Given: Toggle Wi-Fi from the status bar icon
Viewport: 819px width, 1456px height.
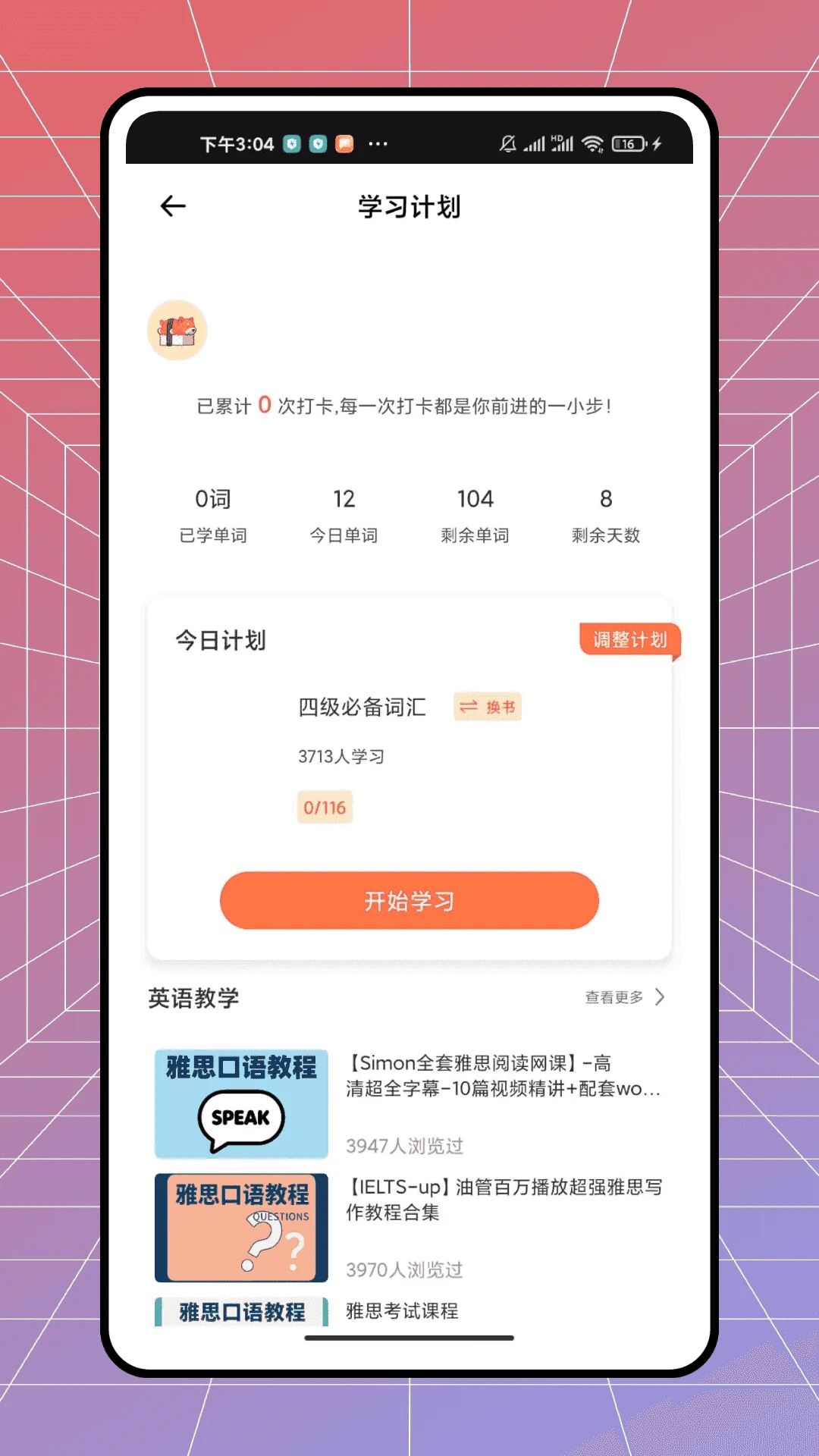Looking at the screenshot, I should coord(594,143).
